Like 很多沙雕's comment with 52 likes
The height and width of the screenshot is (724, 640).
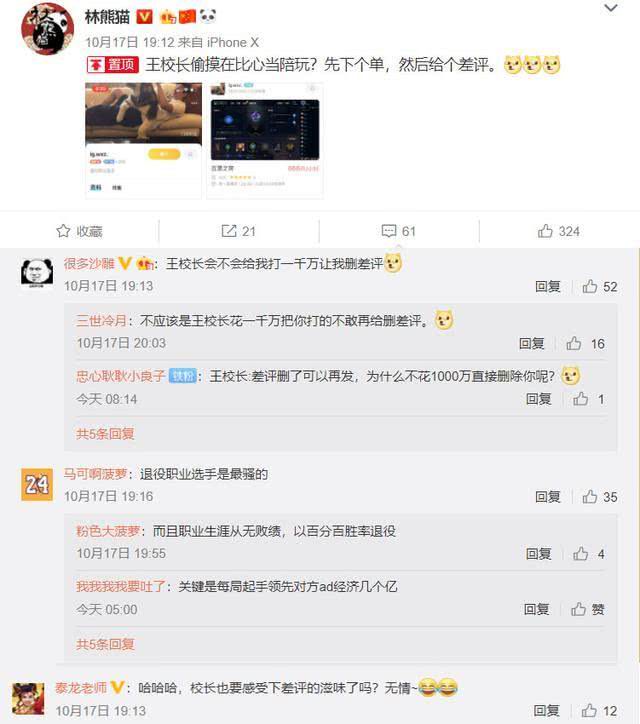point(597,286)
